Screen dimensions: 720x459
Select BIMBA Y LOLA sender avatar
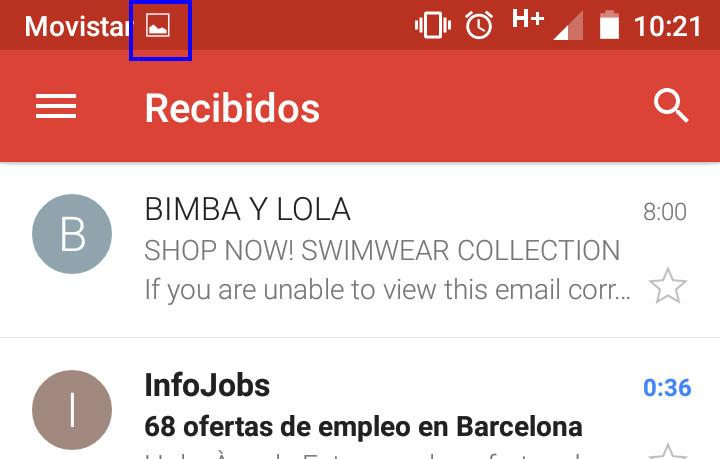[x=72, y=234]
